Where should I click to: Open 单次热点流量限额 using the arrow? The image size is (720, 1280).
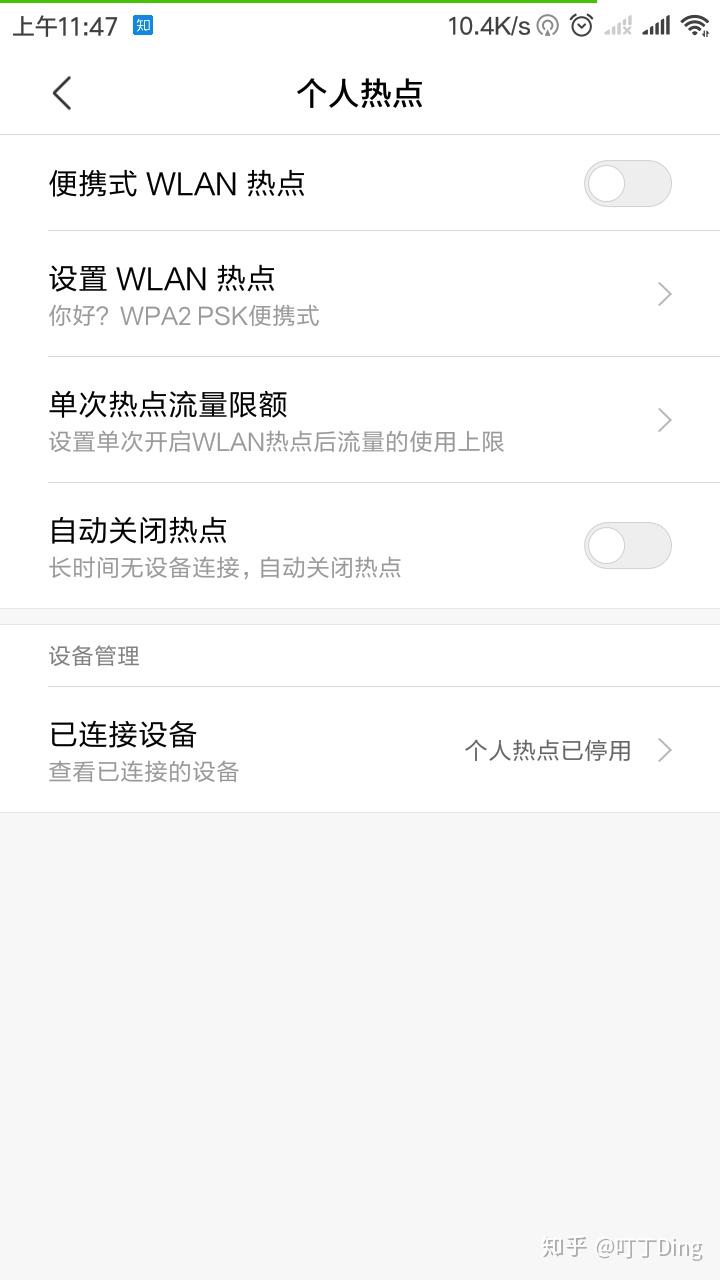click(663, 420)
